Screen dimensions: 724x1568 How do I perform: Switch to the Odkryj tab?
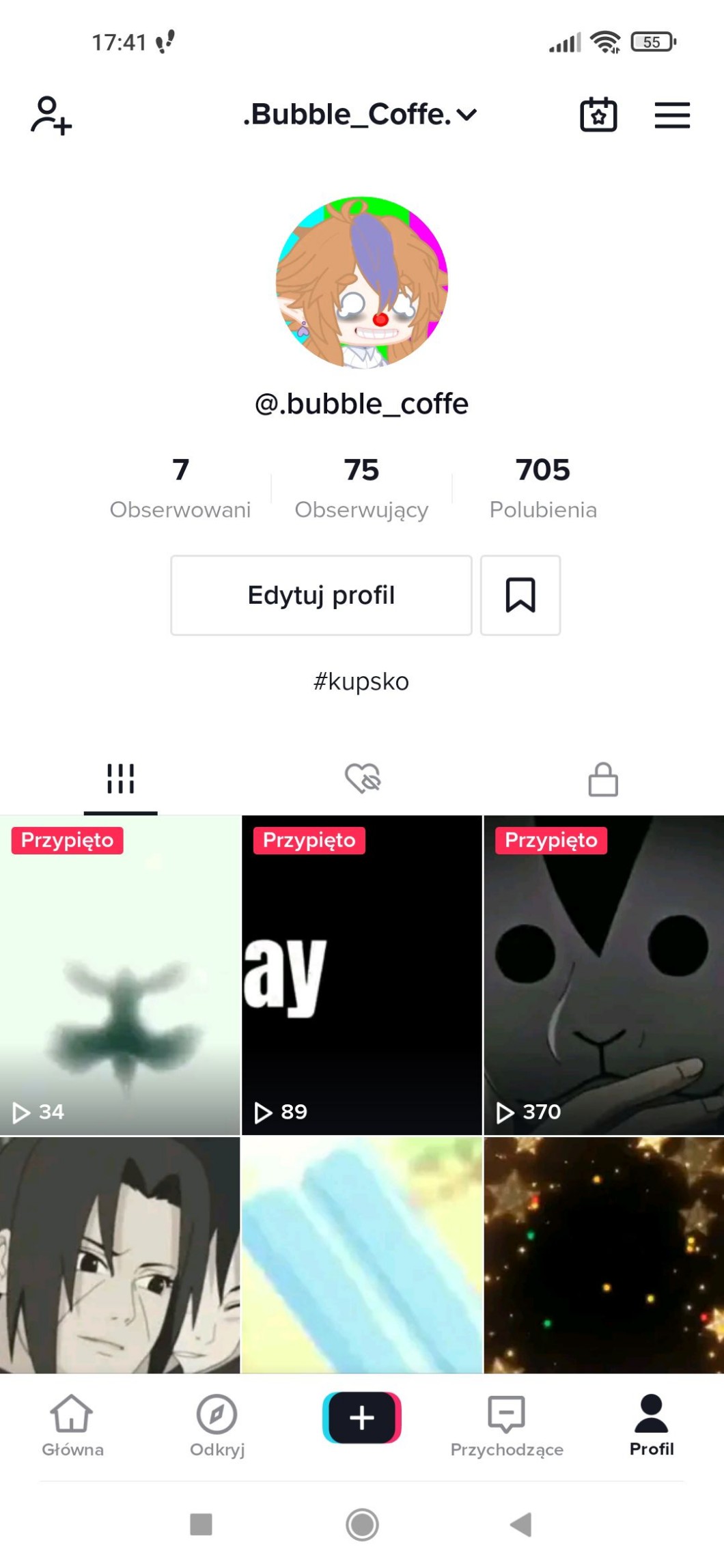(x=217, y=1426)
